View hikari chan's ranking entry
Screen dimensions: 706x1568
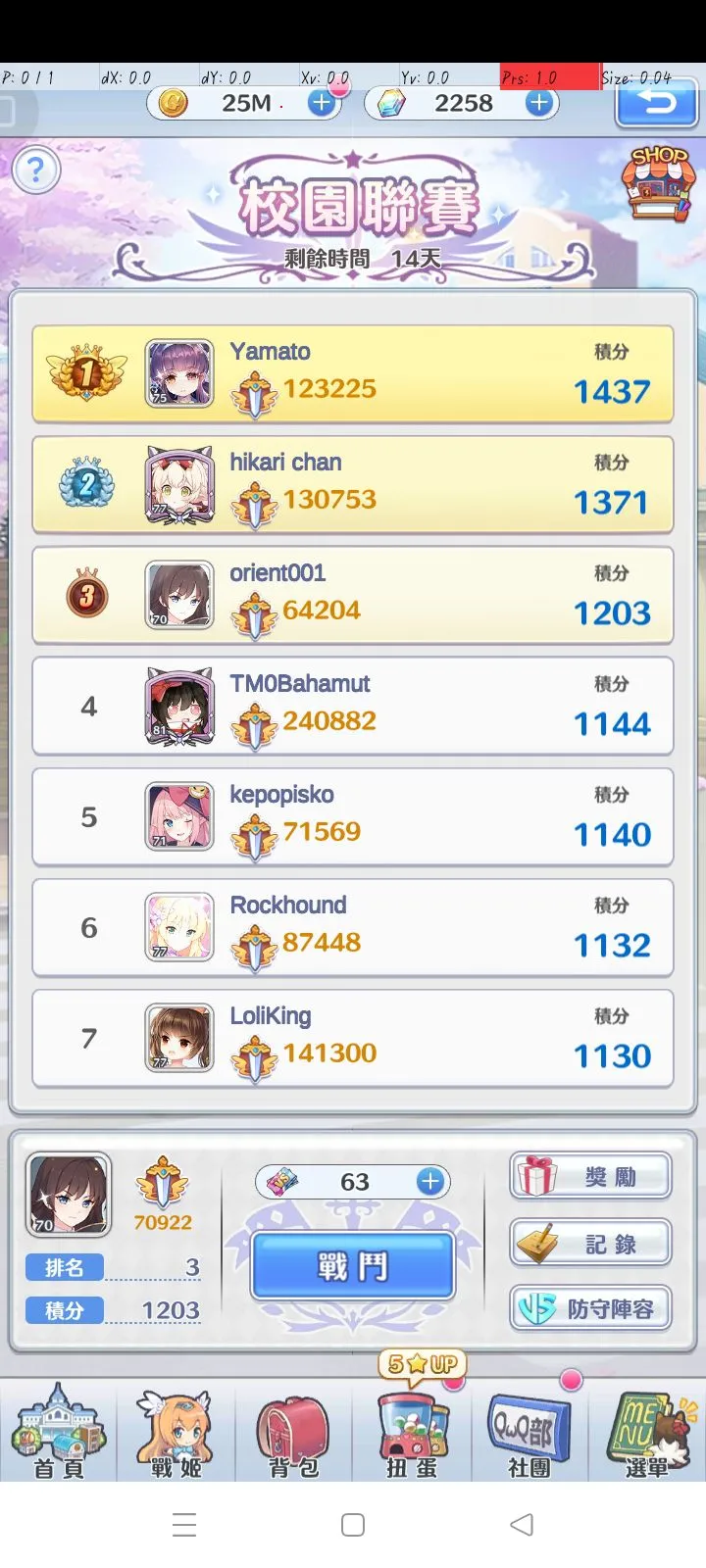pos(353,485)
